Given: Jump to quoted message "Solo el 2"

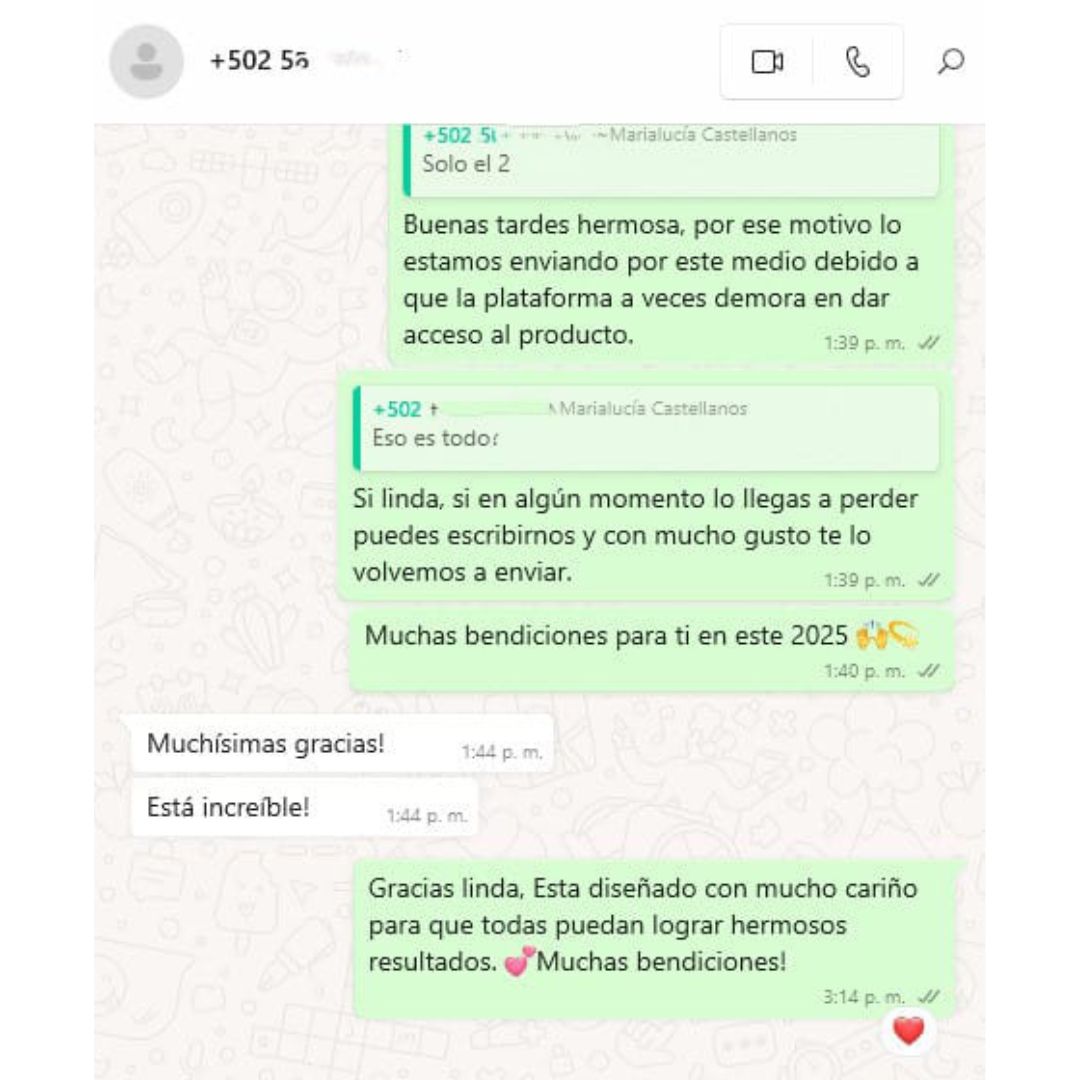Looking at the screenshot, I should [670, 160].
